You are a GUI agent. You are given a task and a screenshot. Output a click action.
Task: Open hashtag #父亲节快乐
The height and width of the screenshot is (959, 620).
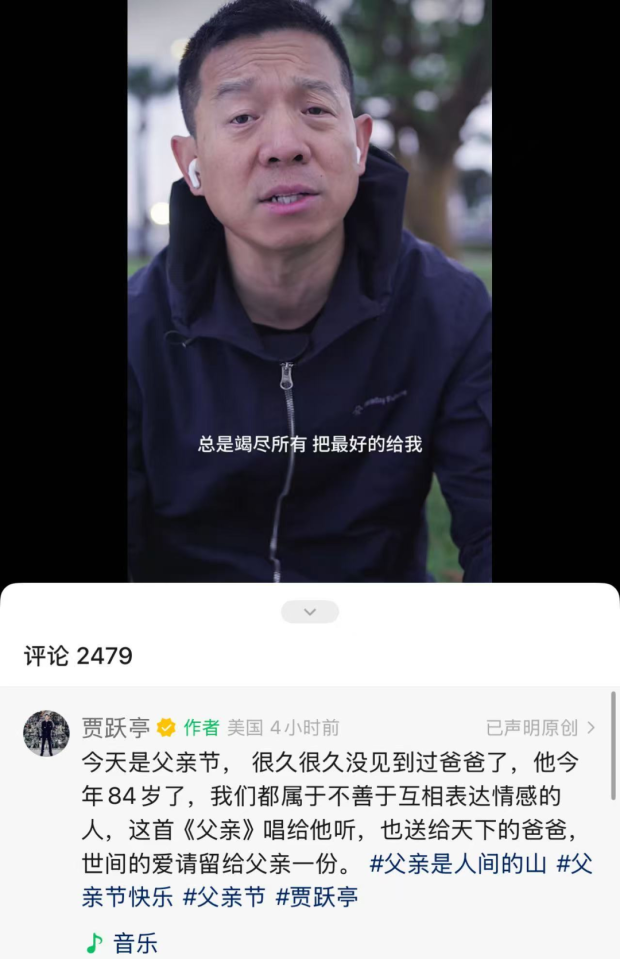click(x=127, y=897)
